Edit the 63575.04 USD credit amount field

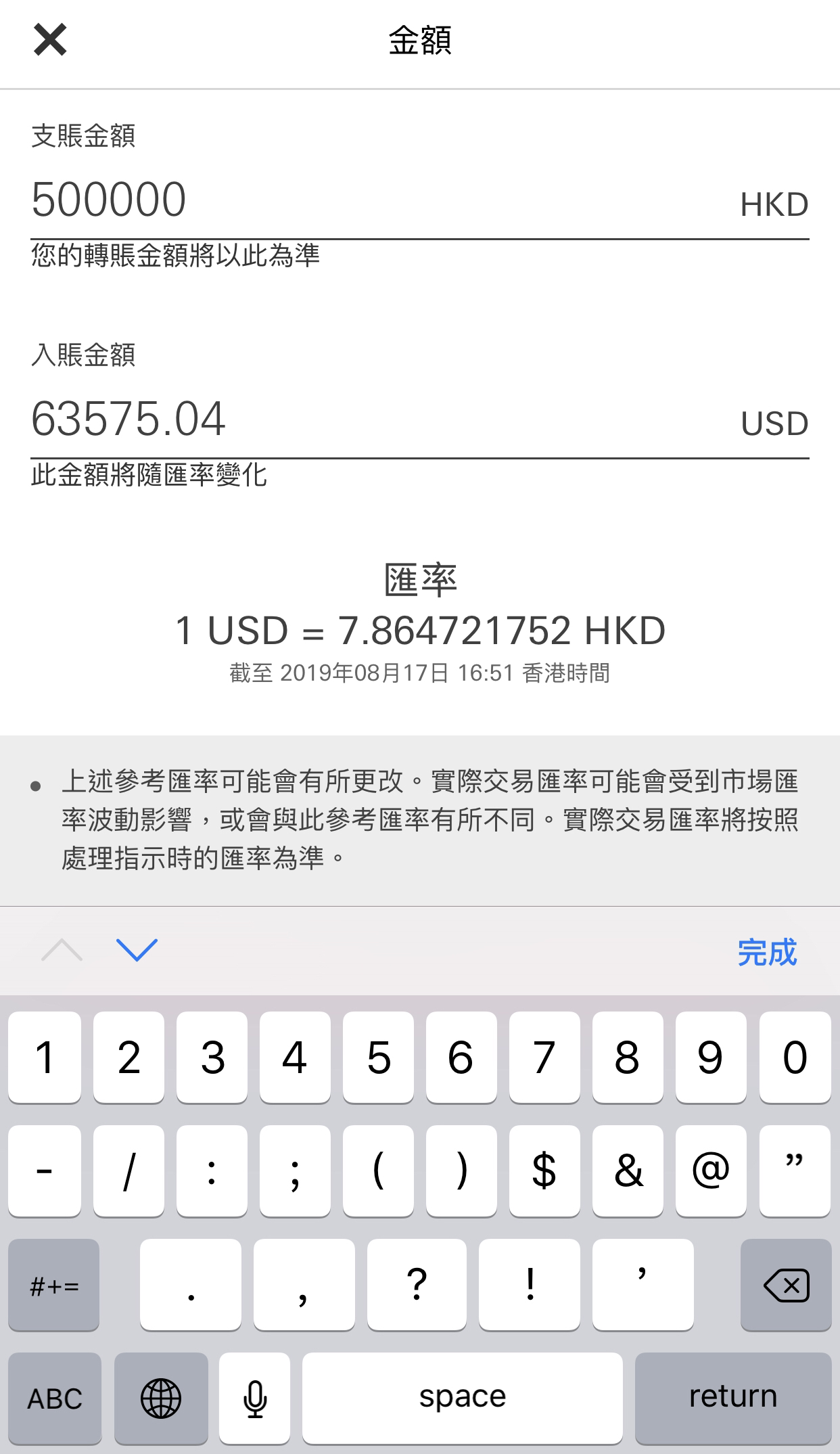coord(419,419)
